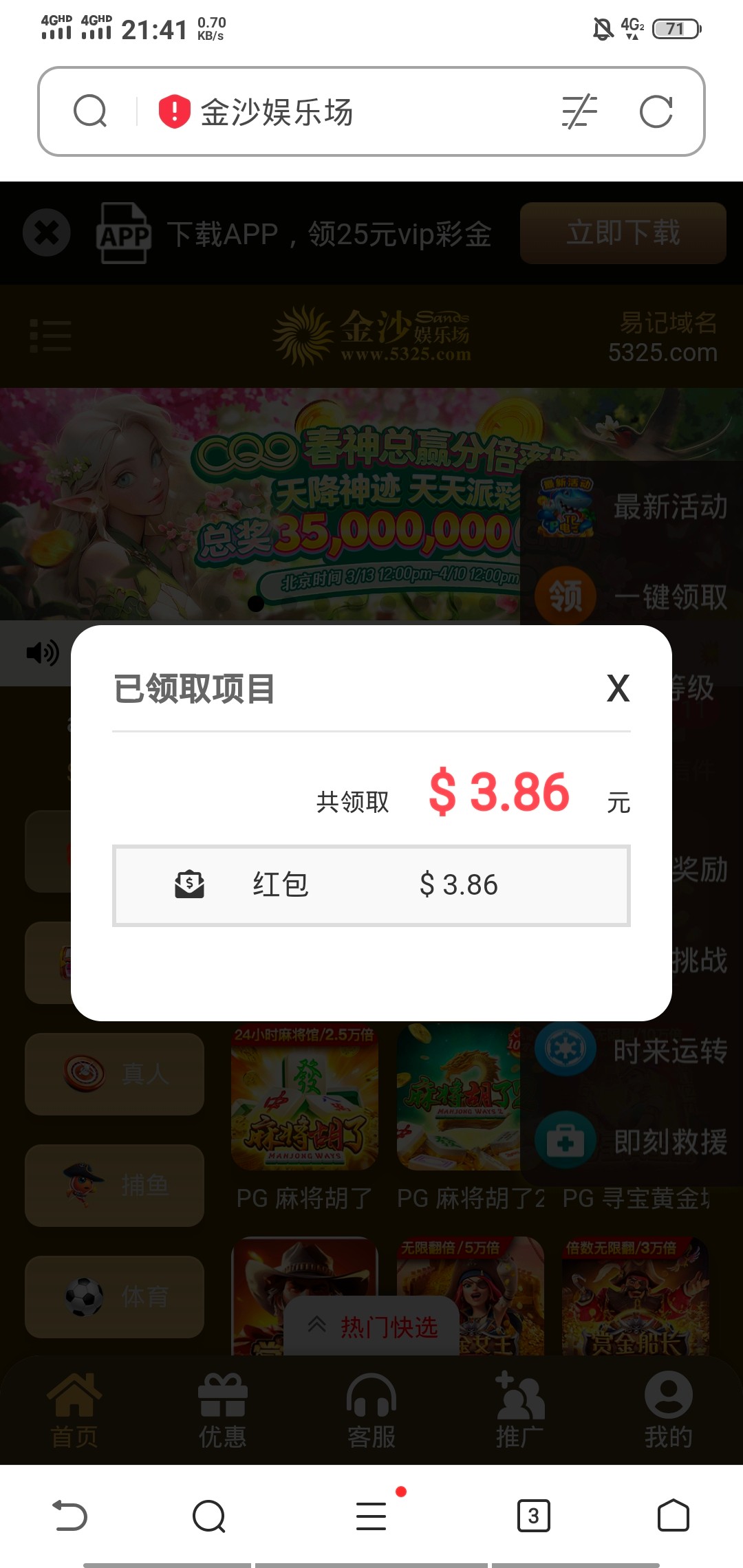Reload the page with the refresh icon
This screenshot has width=743, height=1568.
pyautogui.click(x=656, y=112)
